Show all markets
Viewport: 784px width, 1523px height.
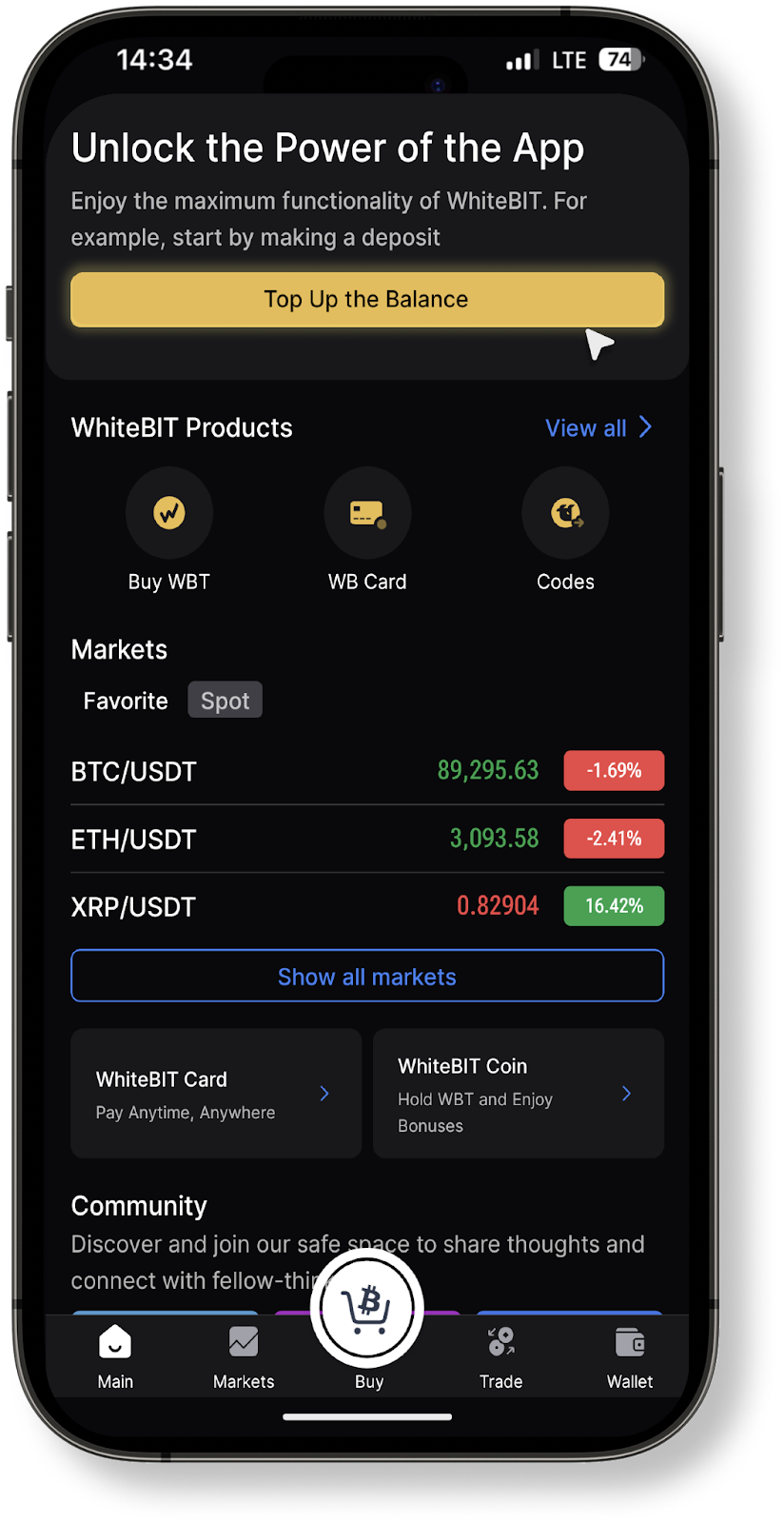point(366,977)
